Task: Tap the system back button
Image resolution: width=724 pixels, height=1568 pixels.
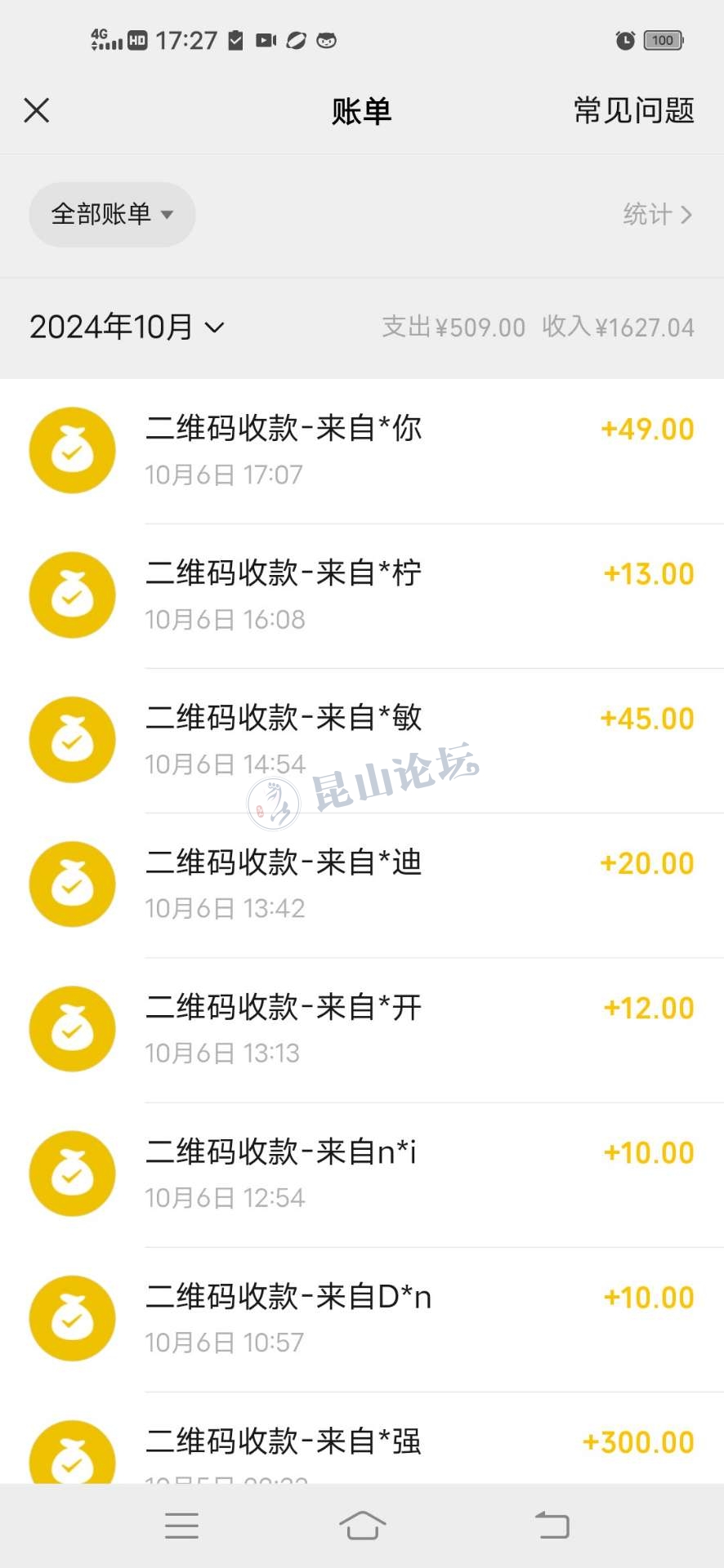Action: [x=552, y=1525]
